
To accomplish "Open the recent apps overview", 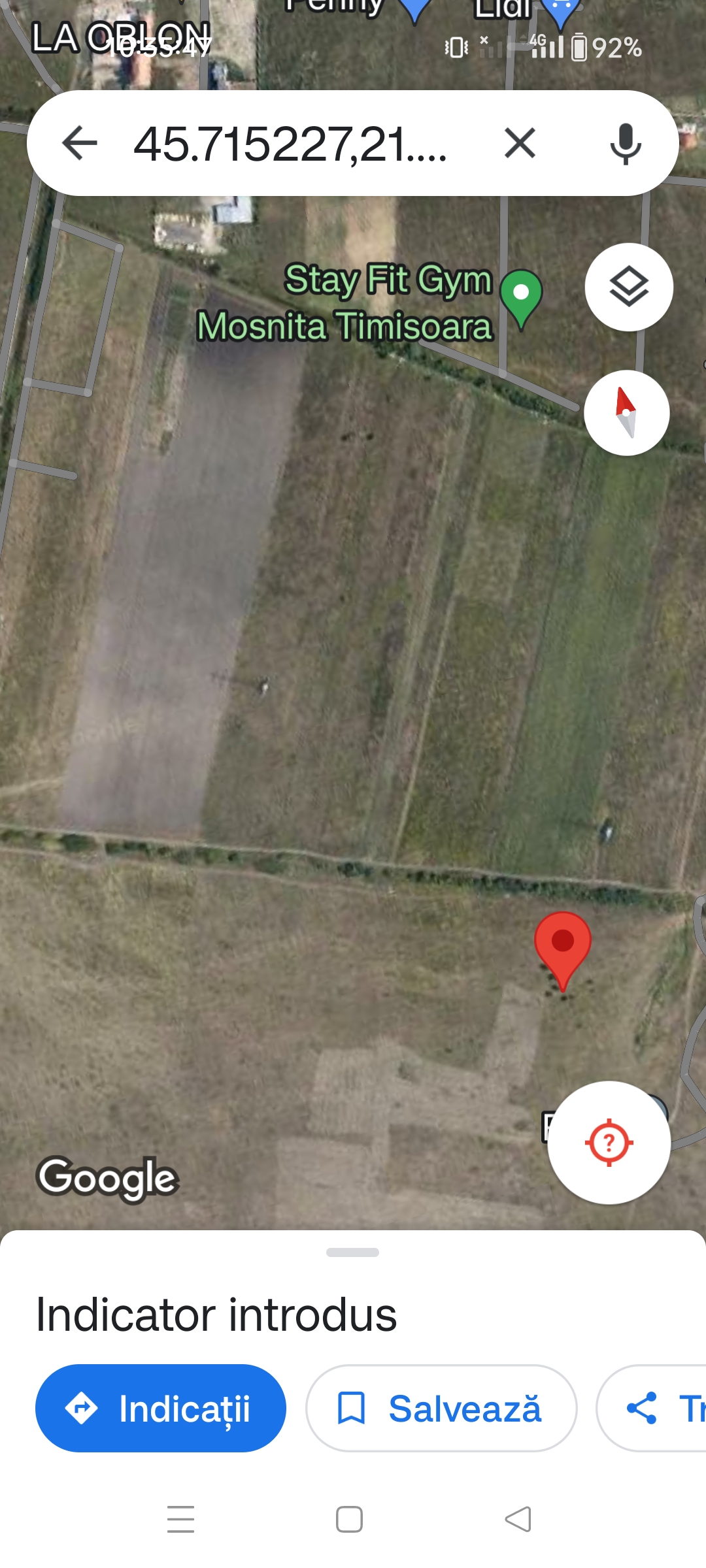I will click(181, 1519).
